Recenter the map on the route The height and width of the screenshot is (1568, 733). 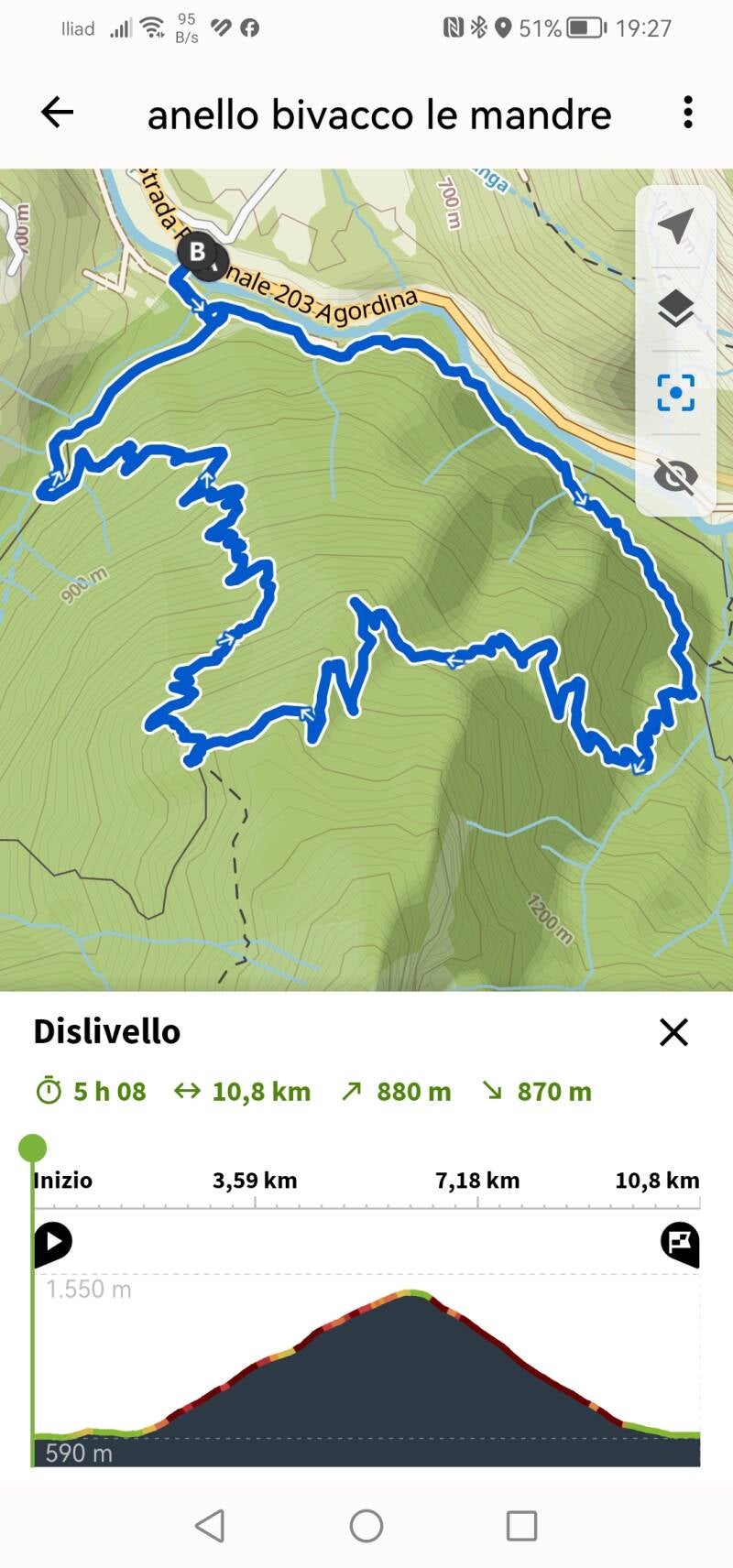(x=675, y=392)
